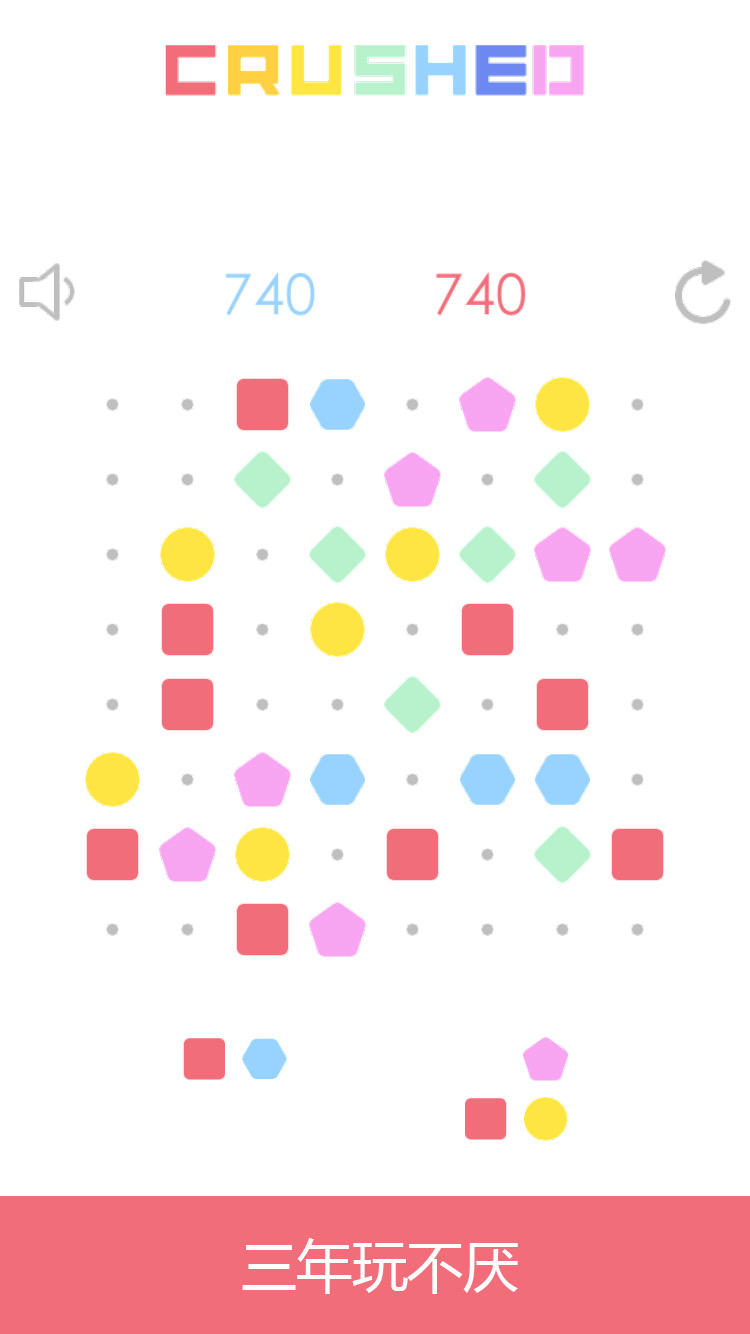Select the lone yellow circle on the left edge

click(x=112, y=779)
